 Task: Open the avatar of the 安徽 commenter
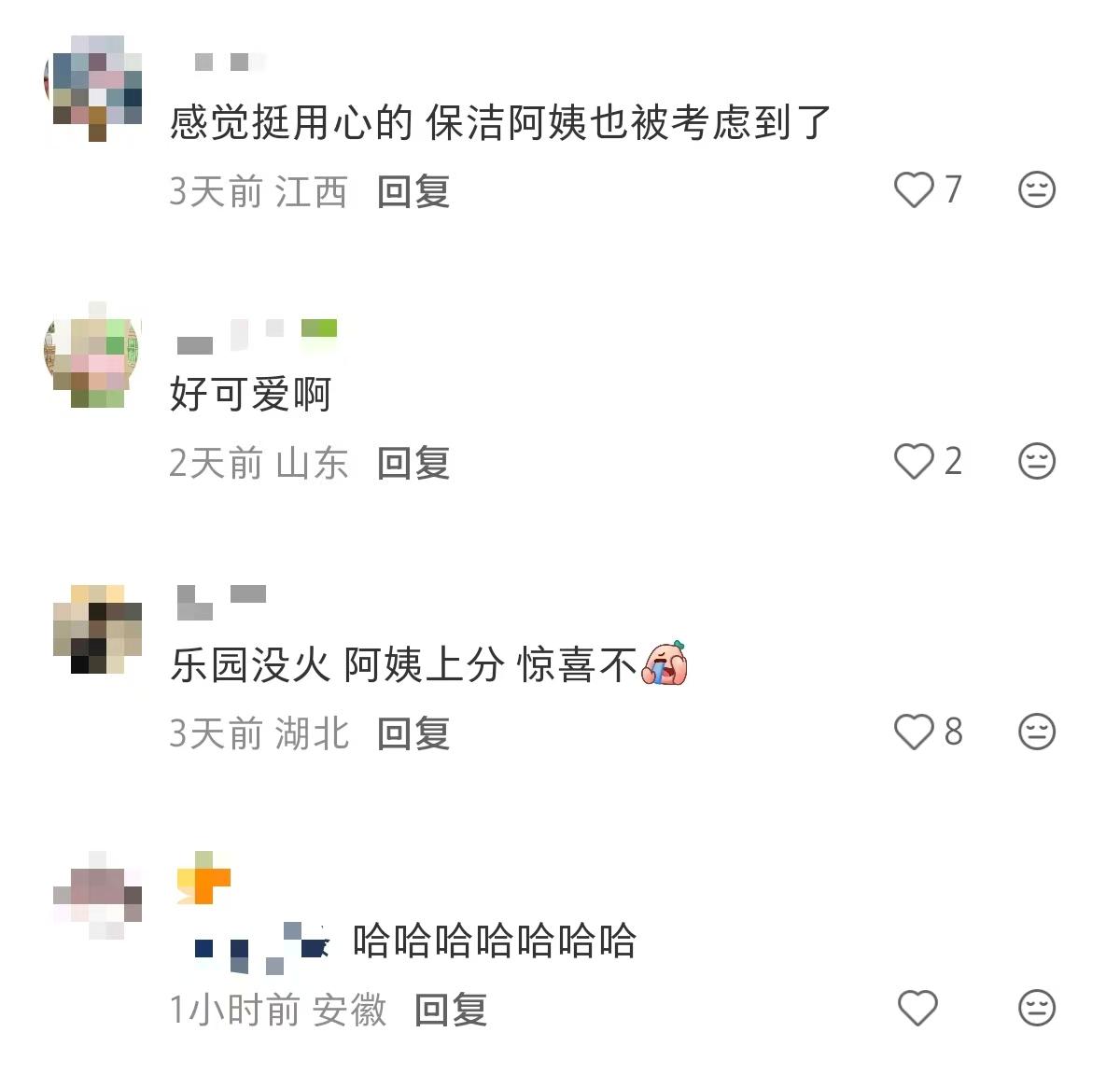pyautogui.click(x=96, y=896)
